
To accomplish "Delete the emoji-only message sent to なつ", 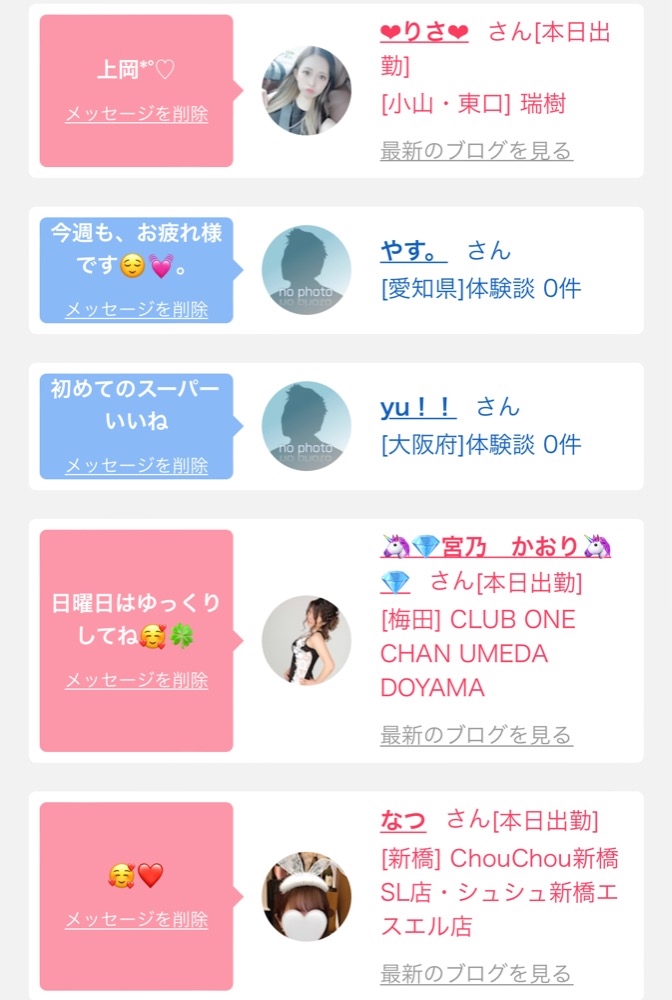I will pos(136,920).
